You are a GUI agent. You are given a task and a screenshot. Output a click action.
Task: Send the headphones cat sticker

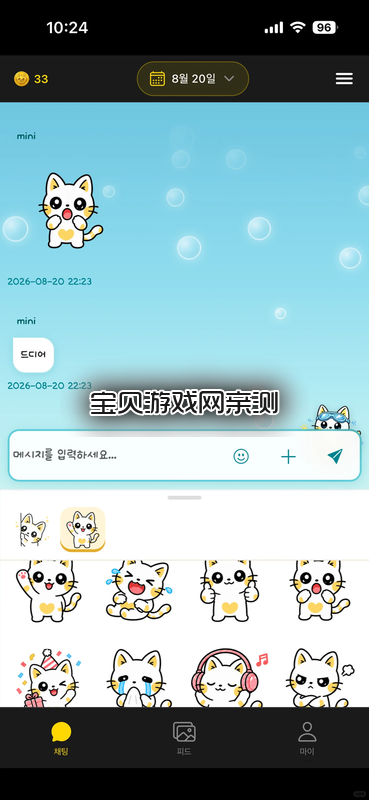pos(229,679)
